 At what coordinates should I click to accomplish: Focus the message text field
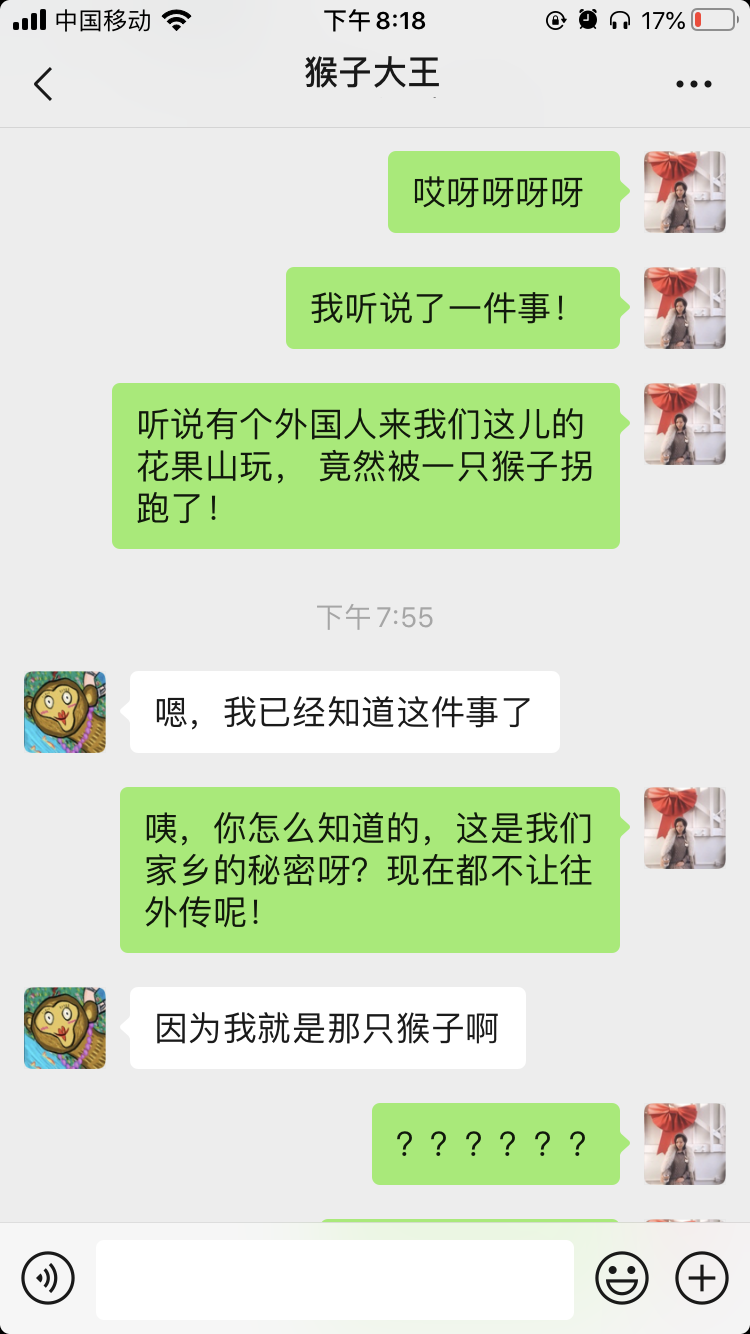click(335, 1279)
